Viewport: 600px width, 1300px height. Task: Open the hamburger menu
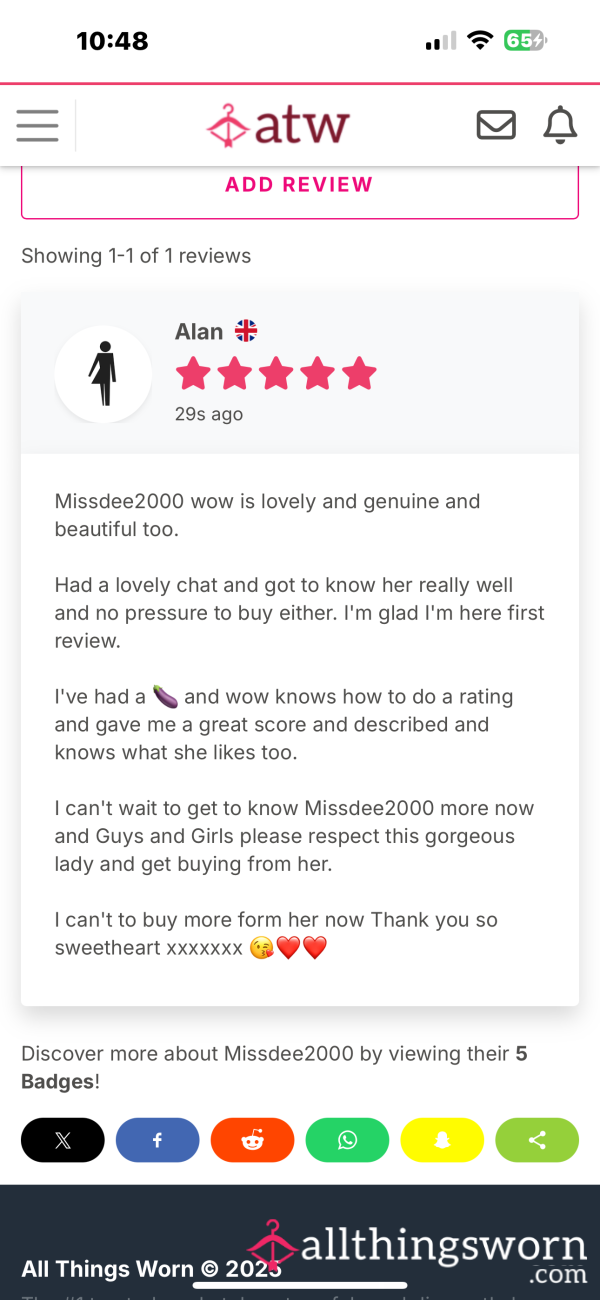pos(37,125)
